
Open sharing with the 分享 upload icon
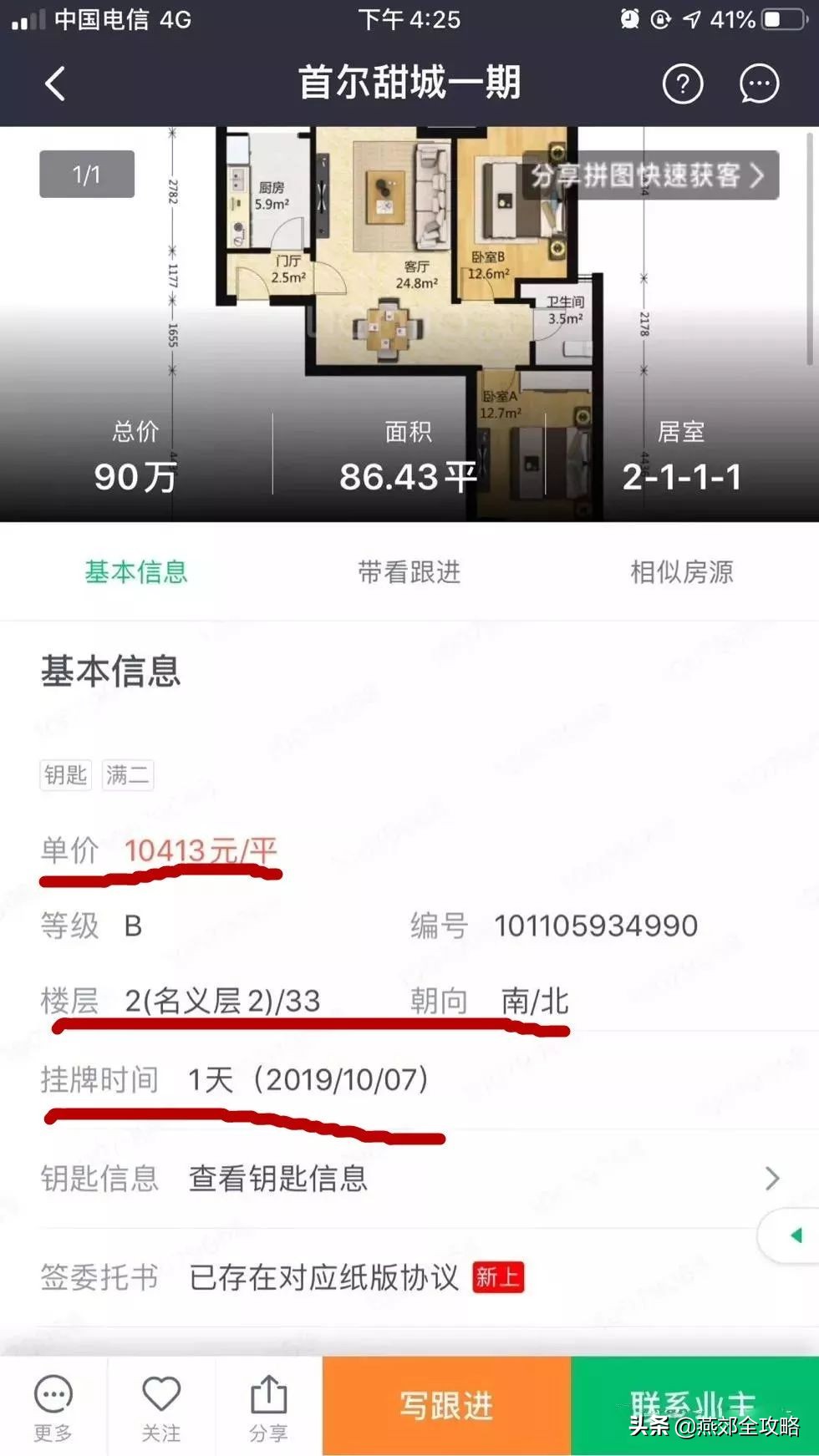click(267, 1402)
